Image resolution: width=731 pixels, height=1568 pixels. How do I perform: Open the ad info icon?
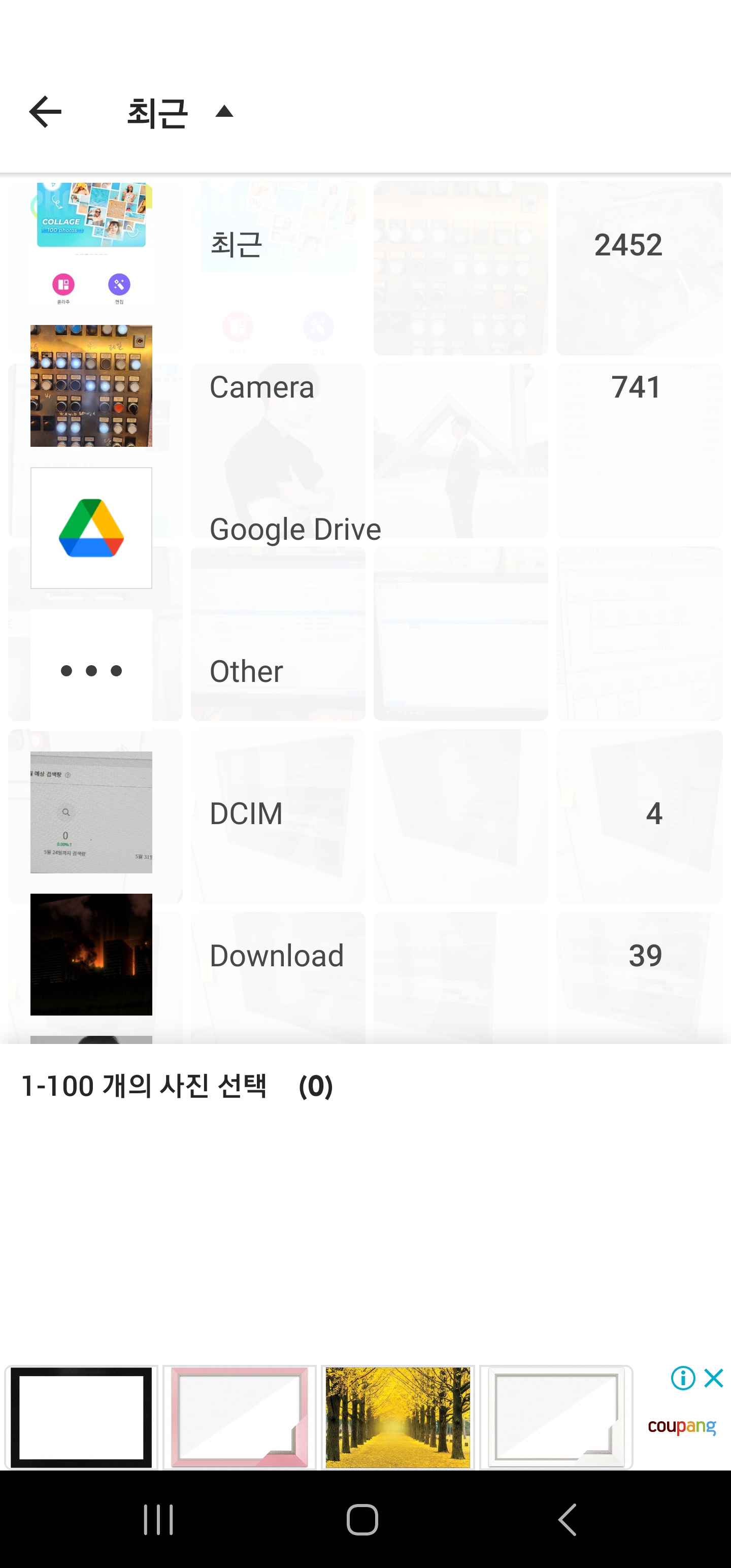[683, 1378]
